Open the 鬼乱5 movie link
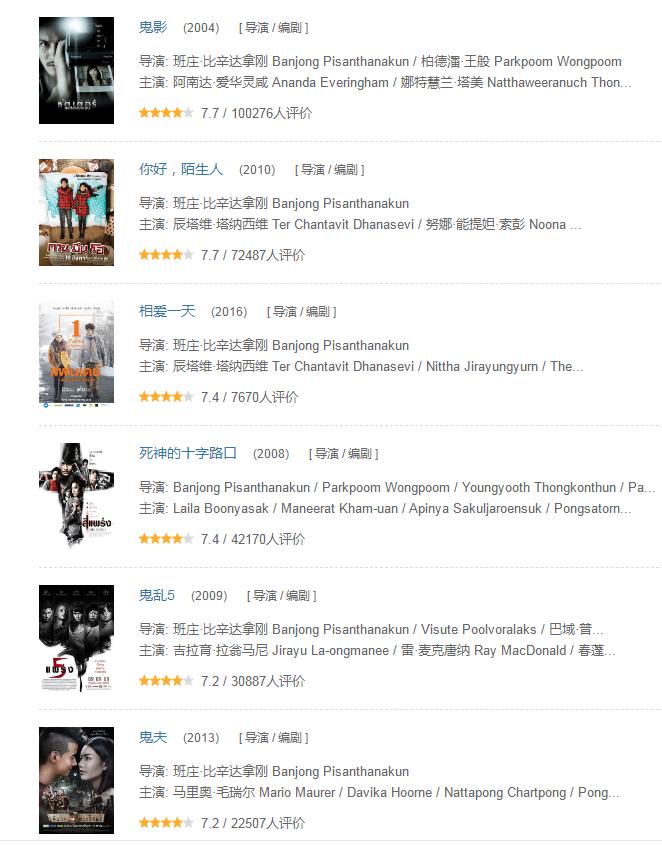Image resolution: width=662 pixels, height=846 pixels. pyautogui.click(x=157, y=595)
